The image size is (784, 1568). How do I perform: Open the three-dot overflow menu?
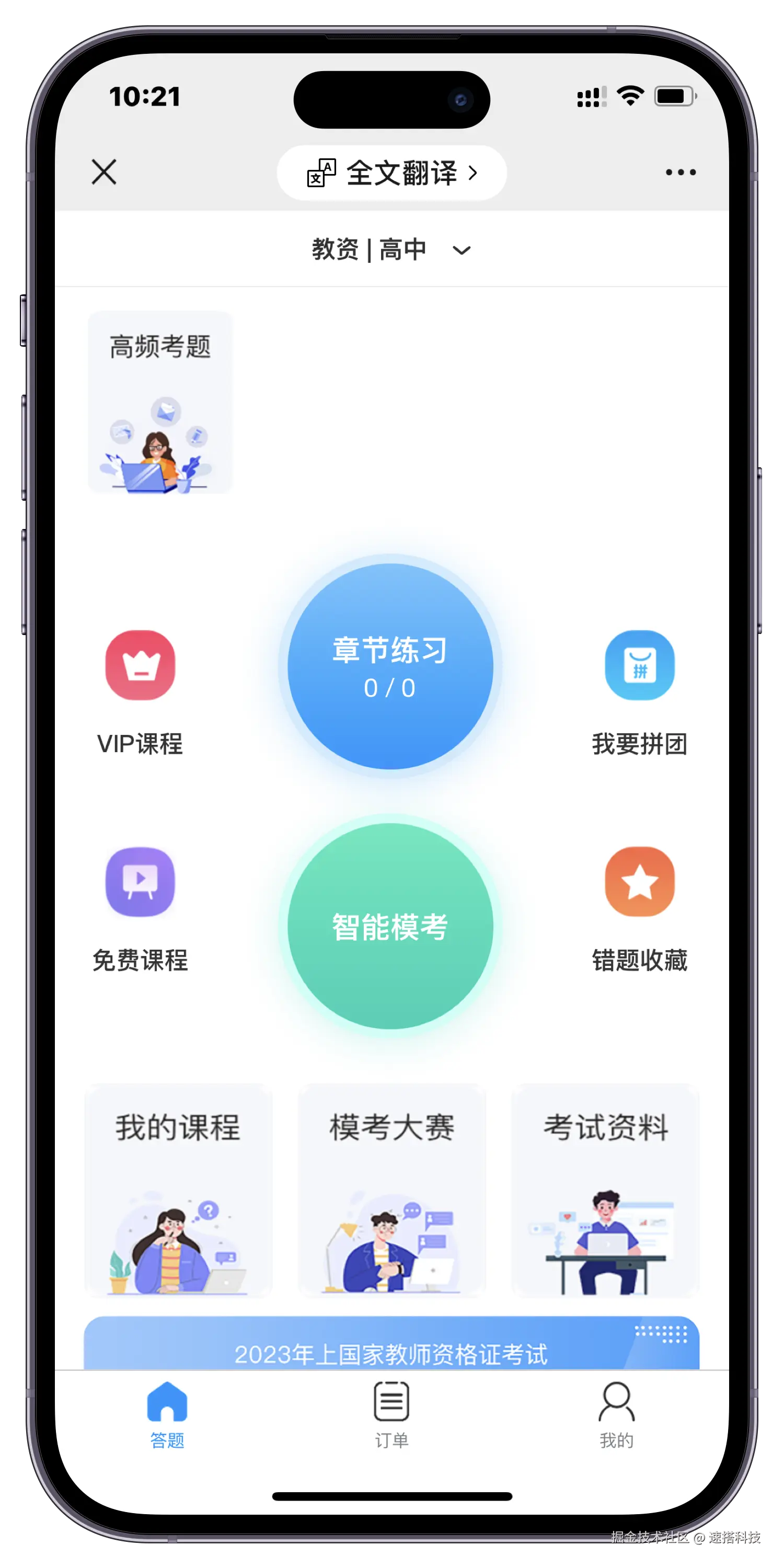click(680, 172)
